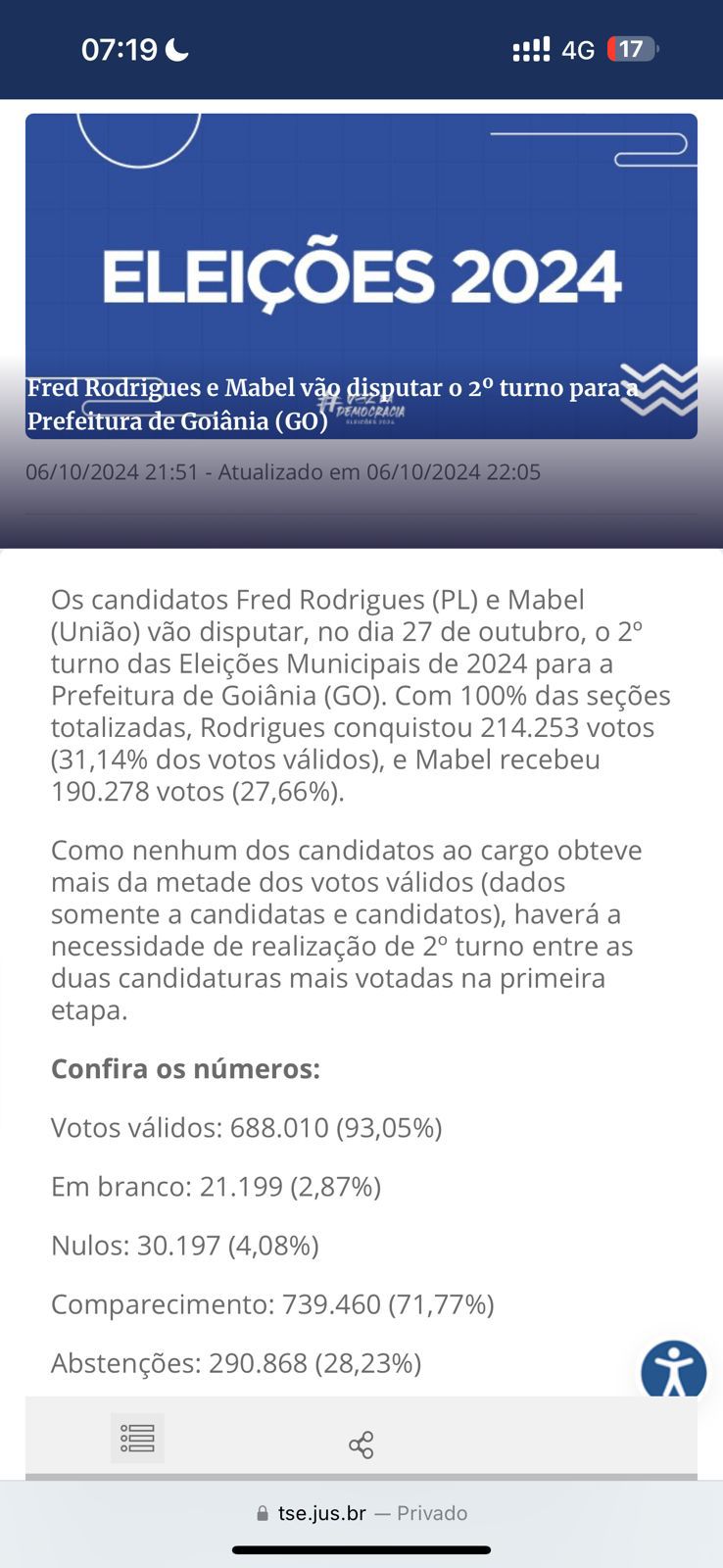
Task: Share this election article
Action: click(361, 1445)
